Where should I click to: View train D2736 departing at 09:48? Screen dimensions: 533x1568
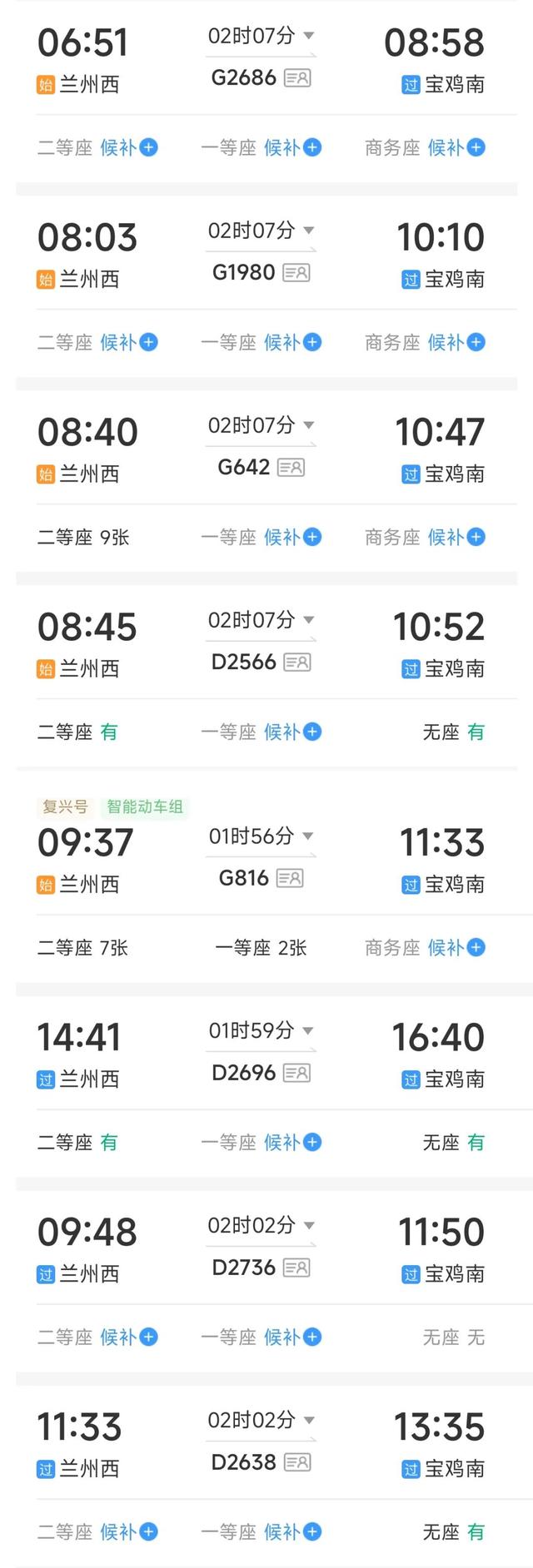click(243, 1268)
